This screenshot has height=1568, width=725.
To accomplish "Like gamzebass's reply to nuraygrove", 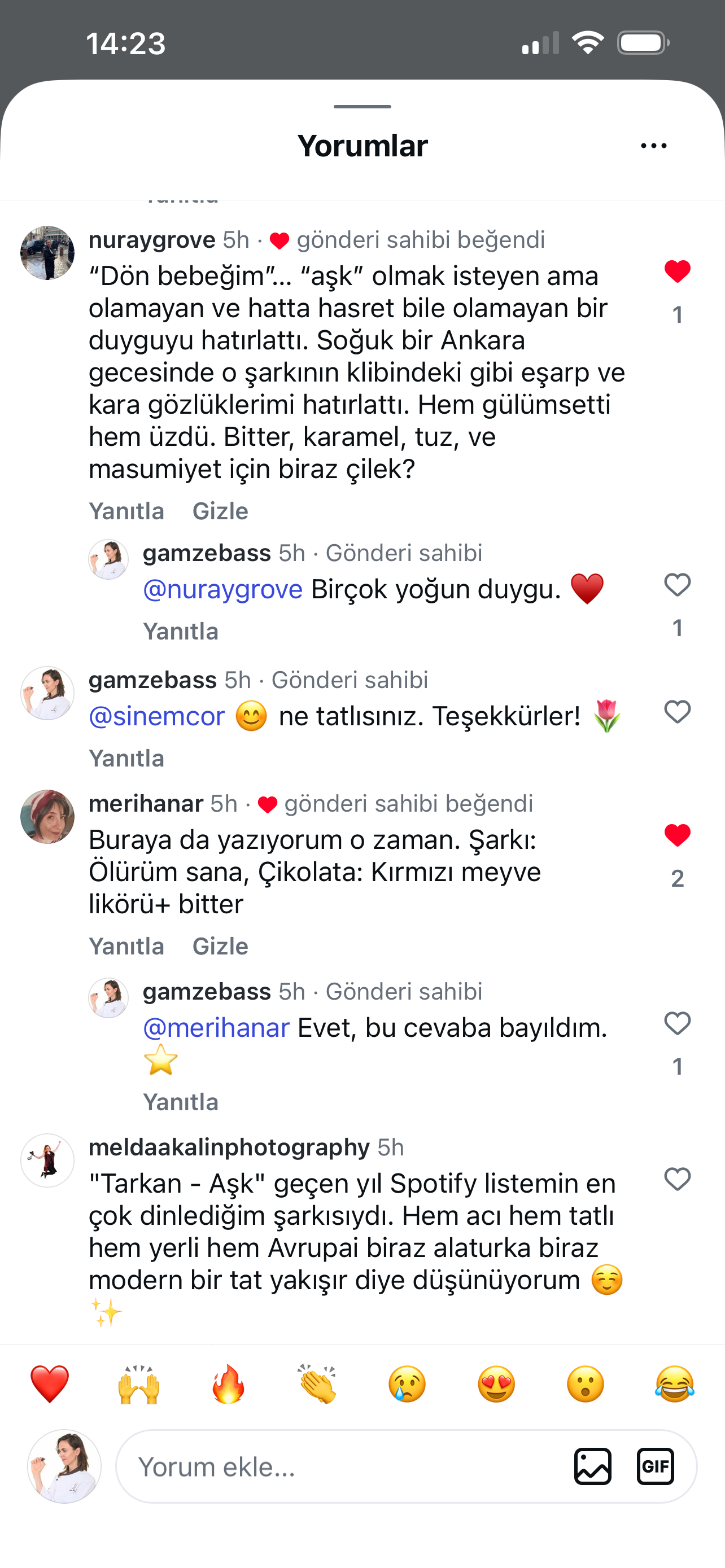I will [677, 585].
